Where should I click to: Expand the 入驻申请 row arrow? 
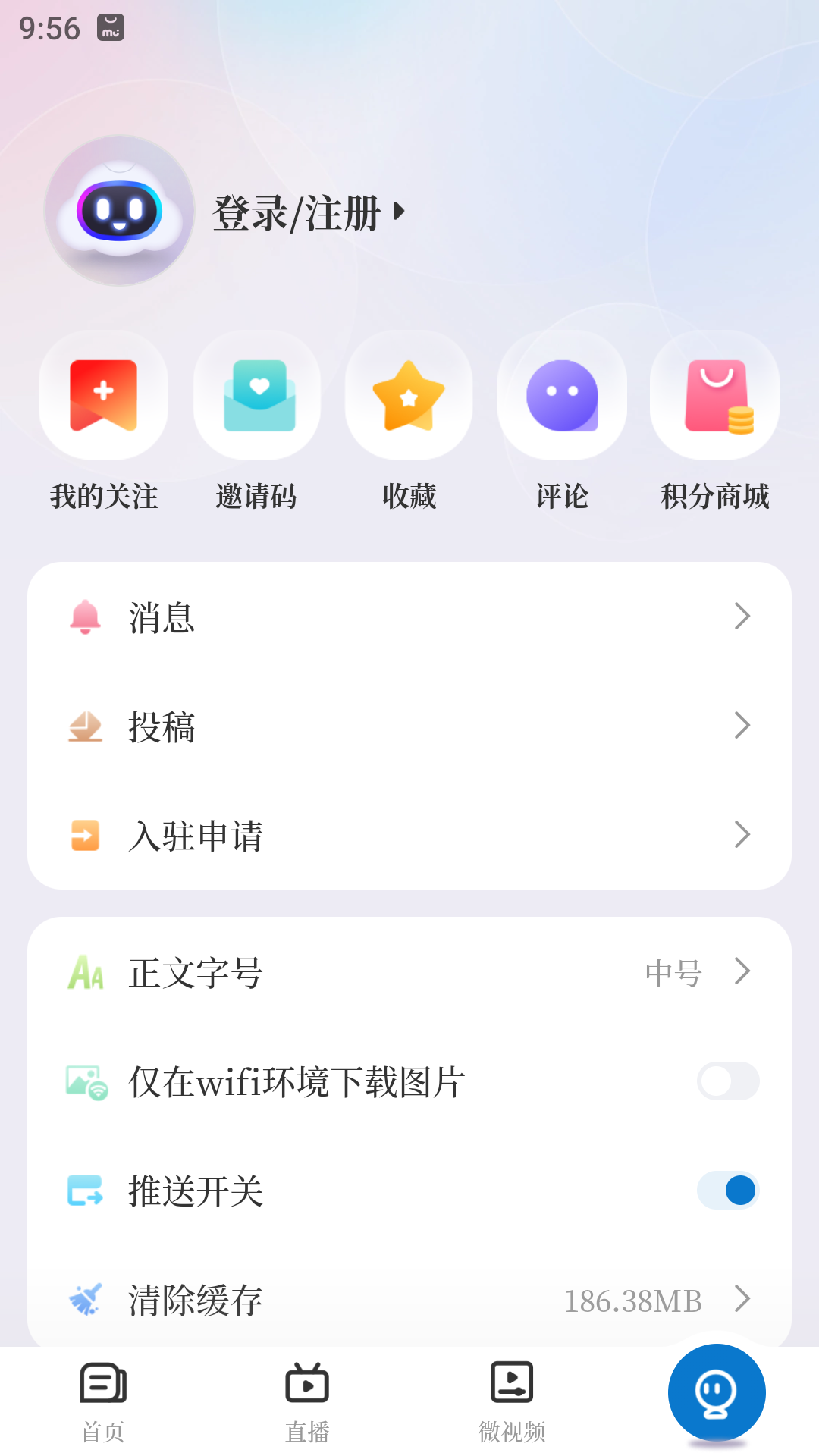(x=742, y=834)
